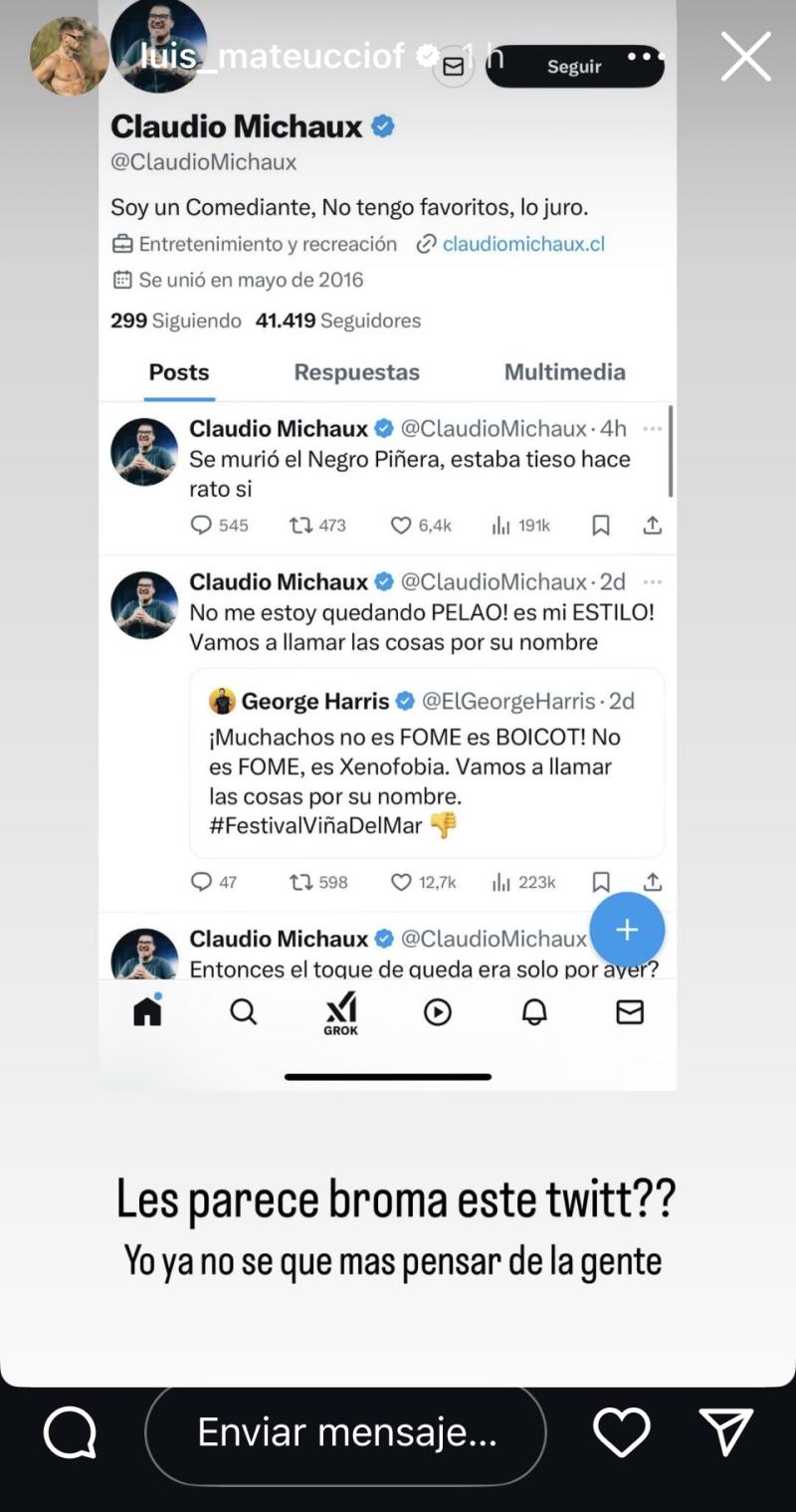Tap the compose plus button

click(627, 929)
